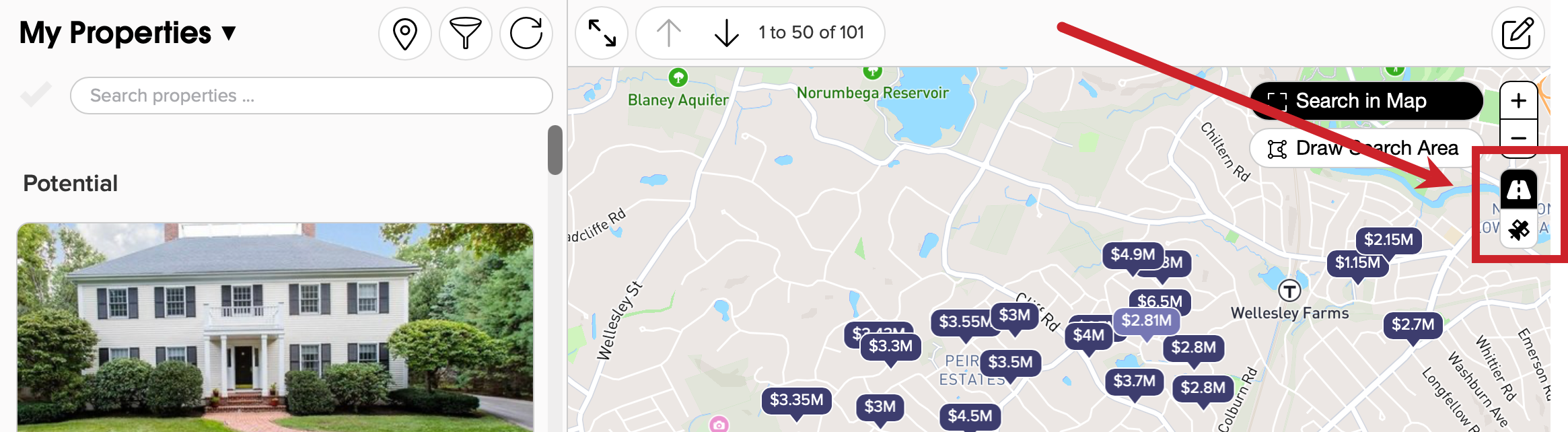Tick the checkmark beside the search box
Screen dimensions: 1568x432
point(36,95)
